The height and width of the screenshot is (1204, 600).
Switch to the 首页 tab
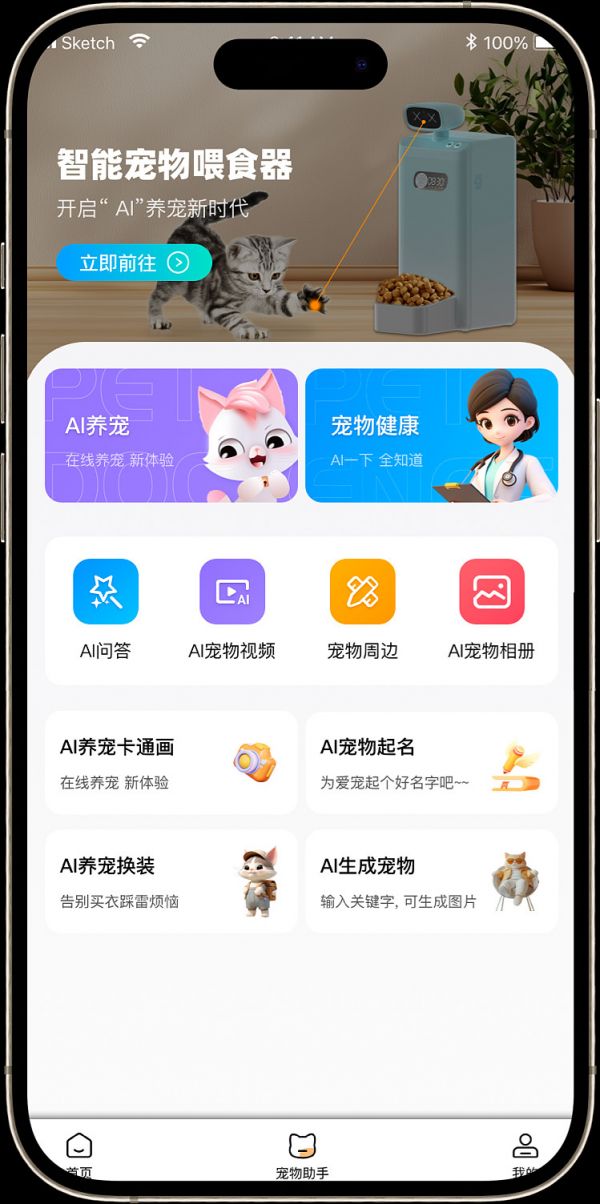(x=79, y=1155)
